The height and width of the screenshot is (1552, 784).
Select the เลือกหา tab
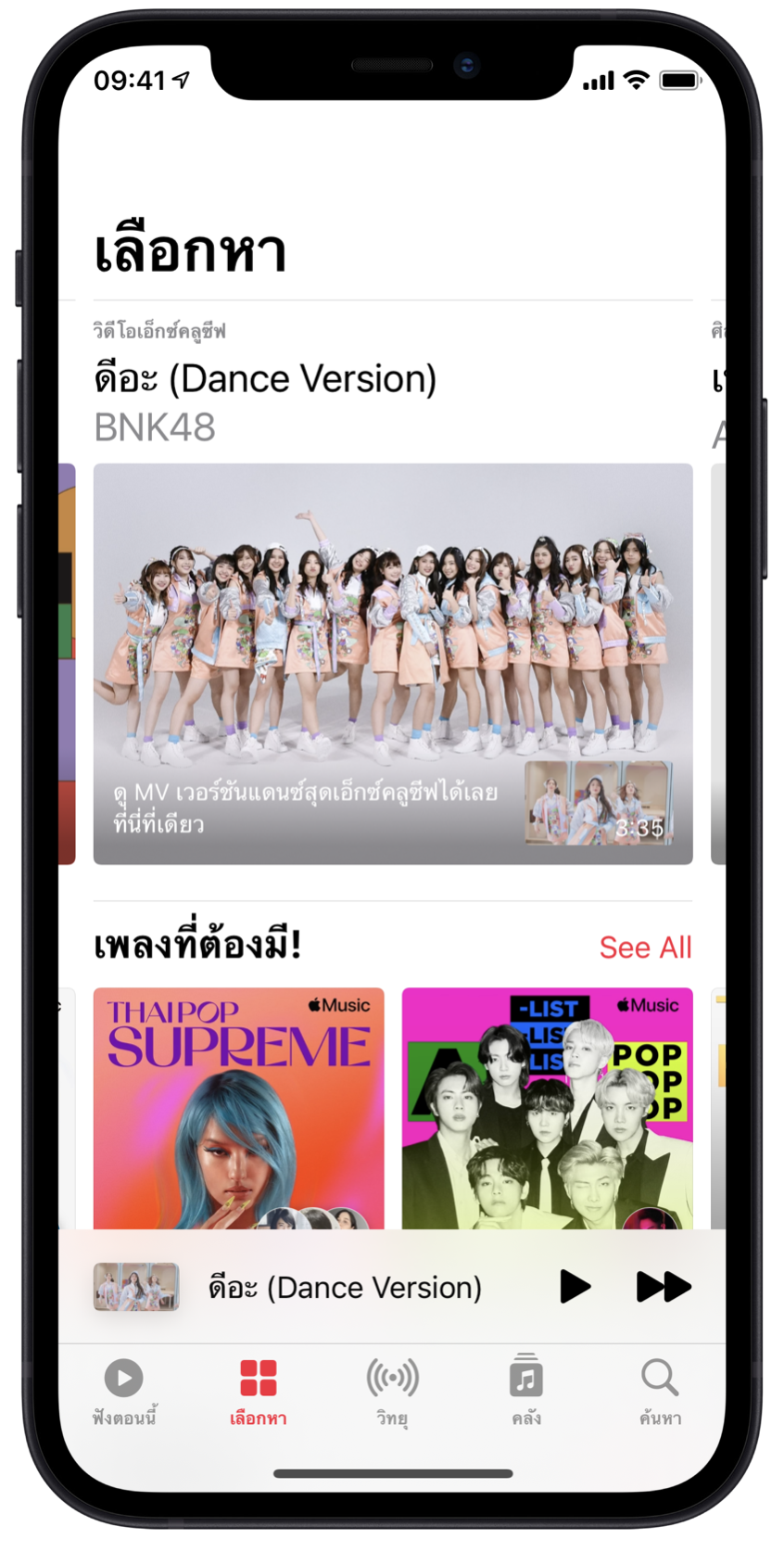[258, 1390]
